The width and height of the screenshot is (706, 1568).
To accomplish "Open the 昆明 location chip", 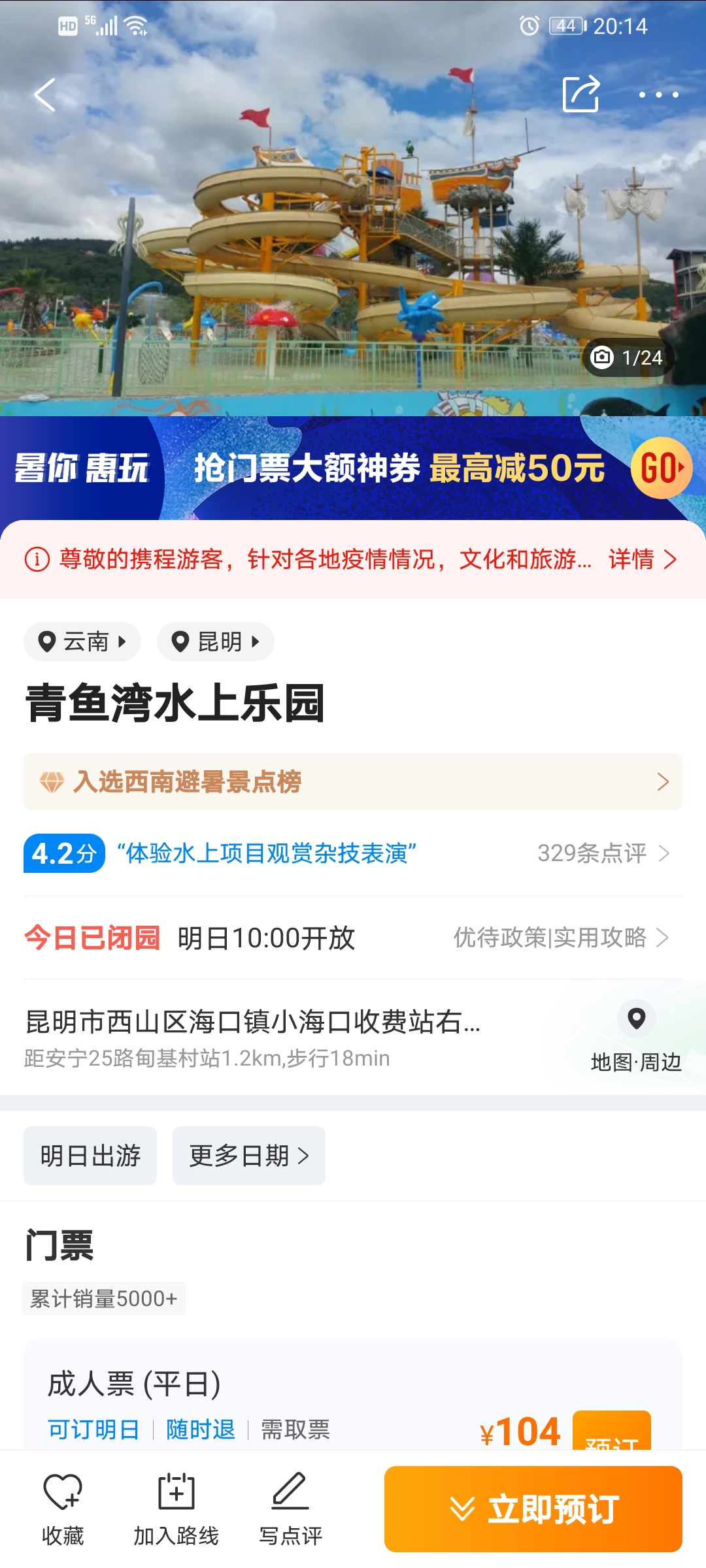I will pyautogui.click(x=216, y=642).
